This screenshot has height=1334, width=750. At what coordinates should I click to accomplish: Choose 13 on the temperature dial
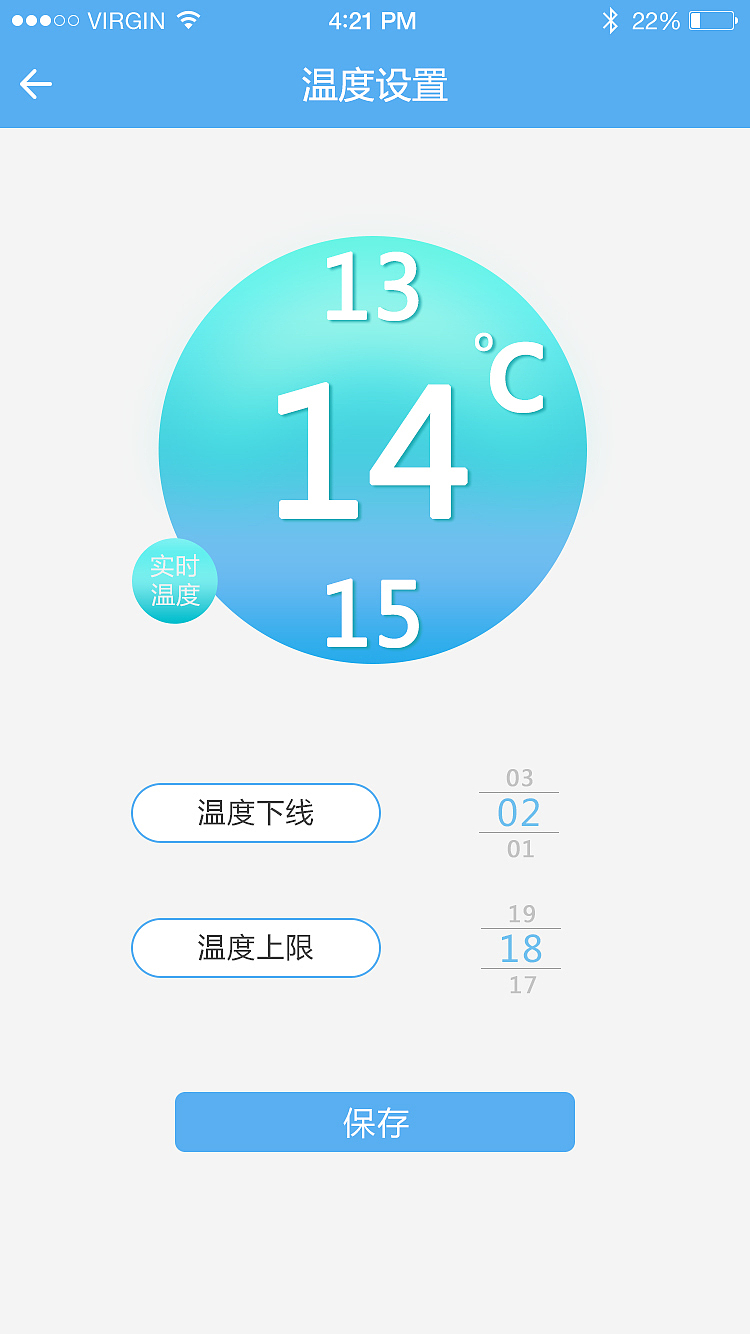(x=374, y=288)
